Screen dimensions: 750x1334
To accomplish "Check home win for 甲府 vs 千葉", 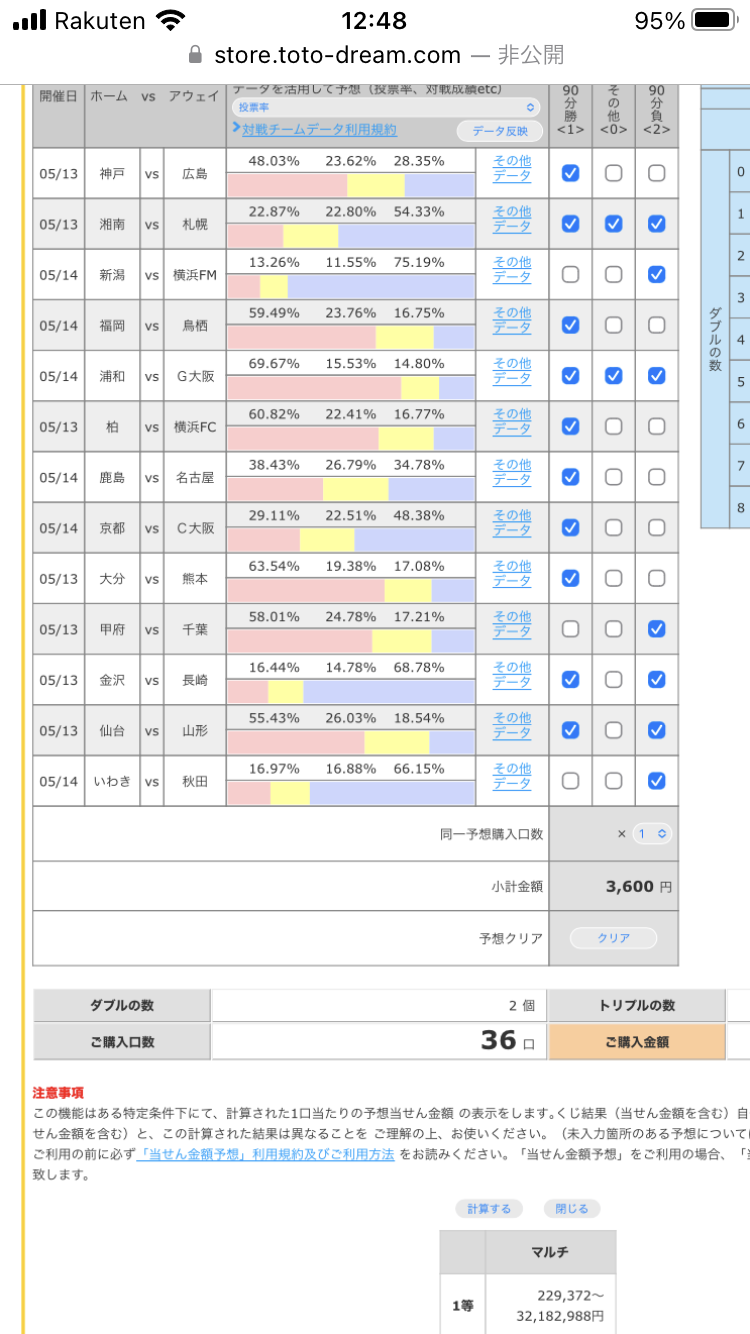I will tap(570, 629).
